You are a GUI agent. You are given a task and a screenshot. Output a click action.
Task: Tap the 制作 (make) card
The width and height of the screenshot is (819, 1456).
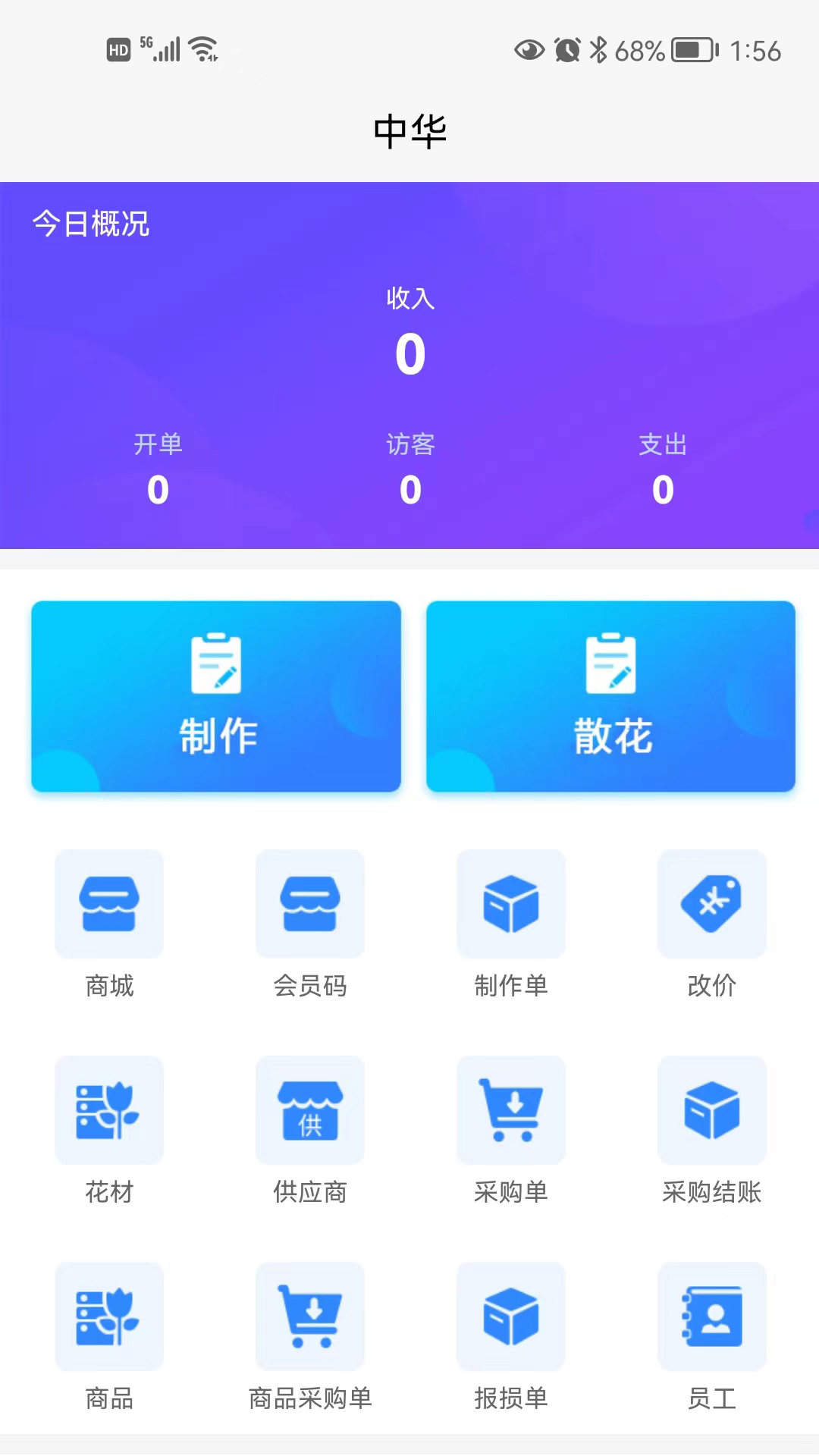[x=216, y=696]
